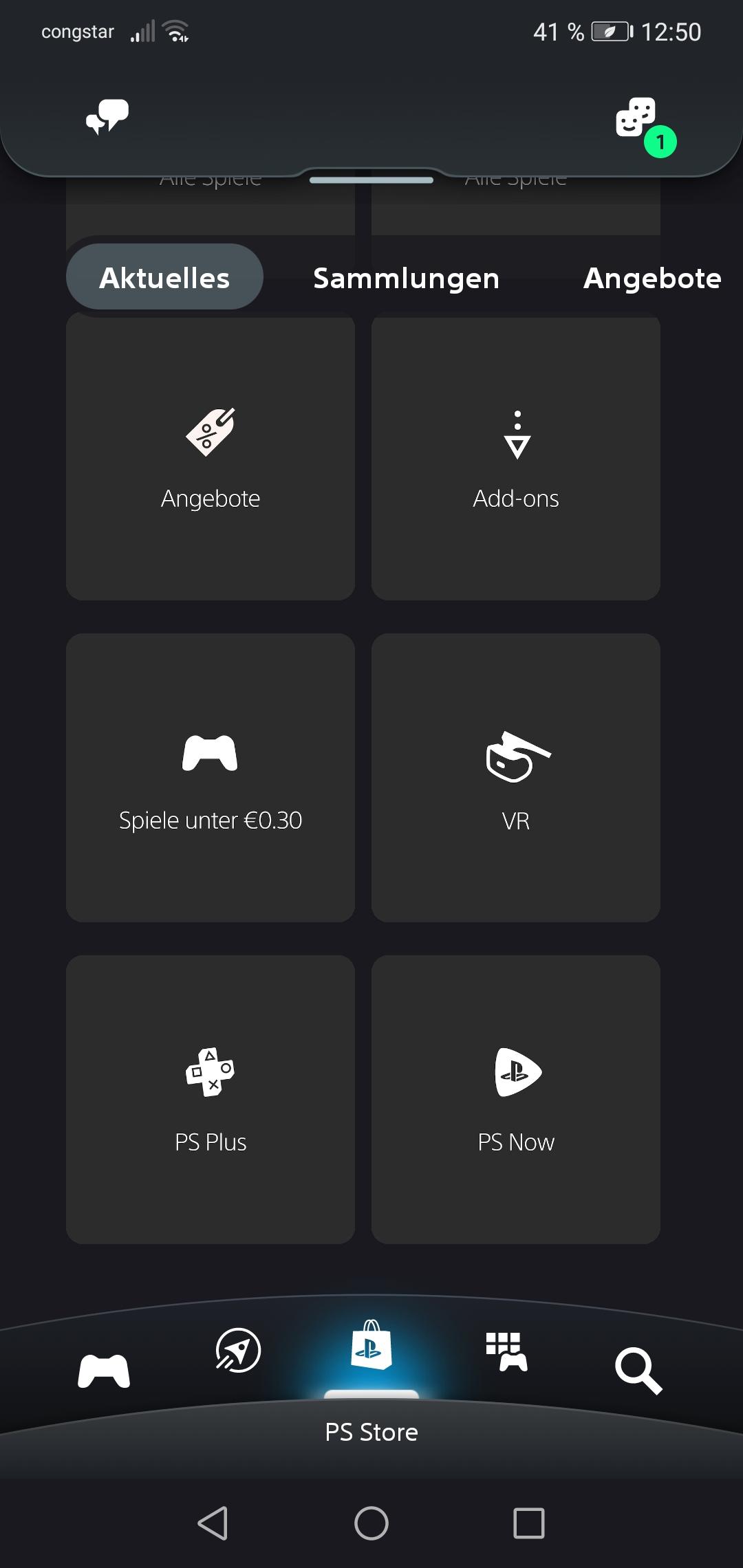Open the search tab
Viewport: 743px width, 1568px height.
(x=638, y=1371)
